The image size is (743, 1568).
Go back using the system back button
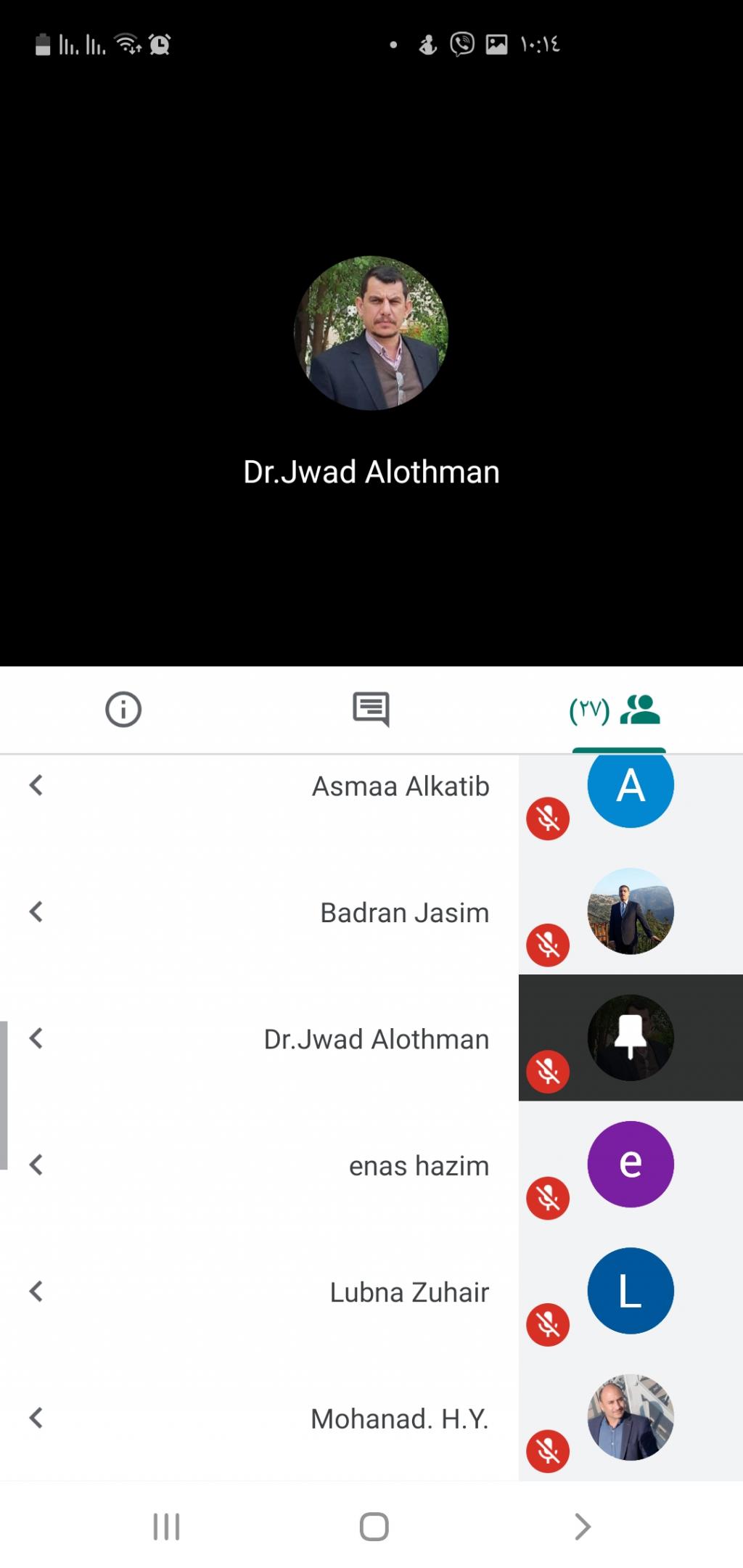click(x=582, y=1527)
